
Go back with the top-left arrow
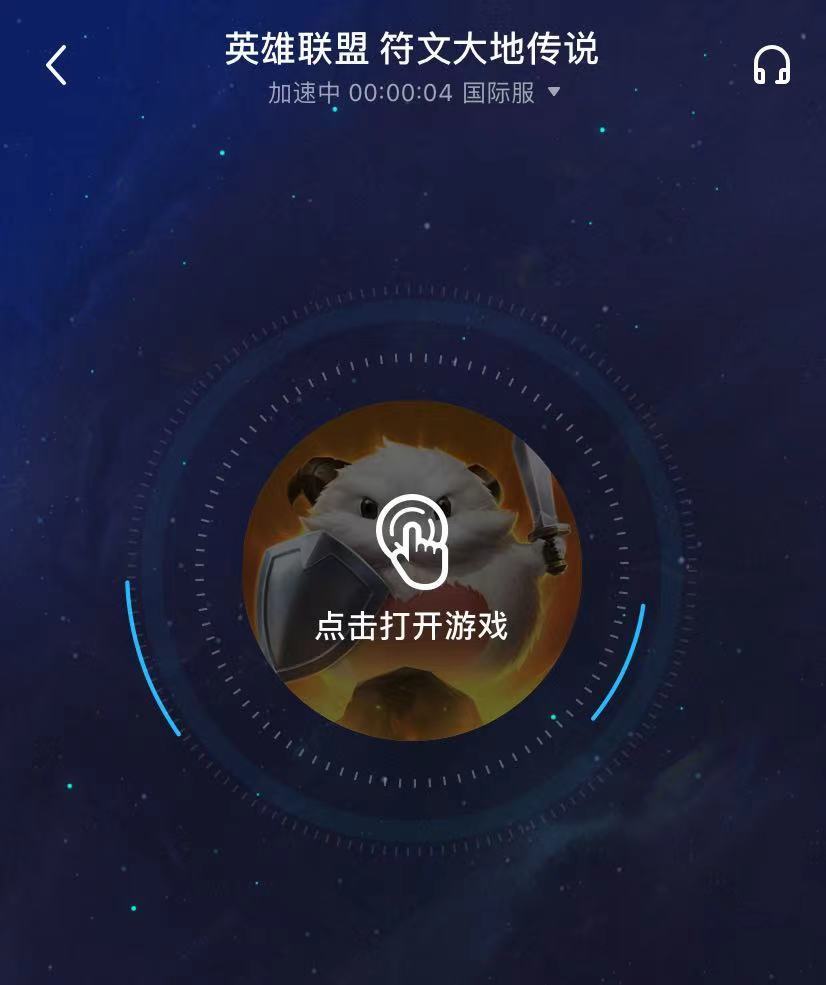(x=56, y=66)
